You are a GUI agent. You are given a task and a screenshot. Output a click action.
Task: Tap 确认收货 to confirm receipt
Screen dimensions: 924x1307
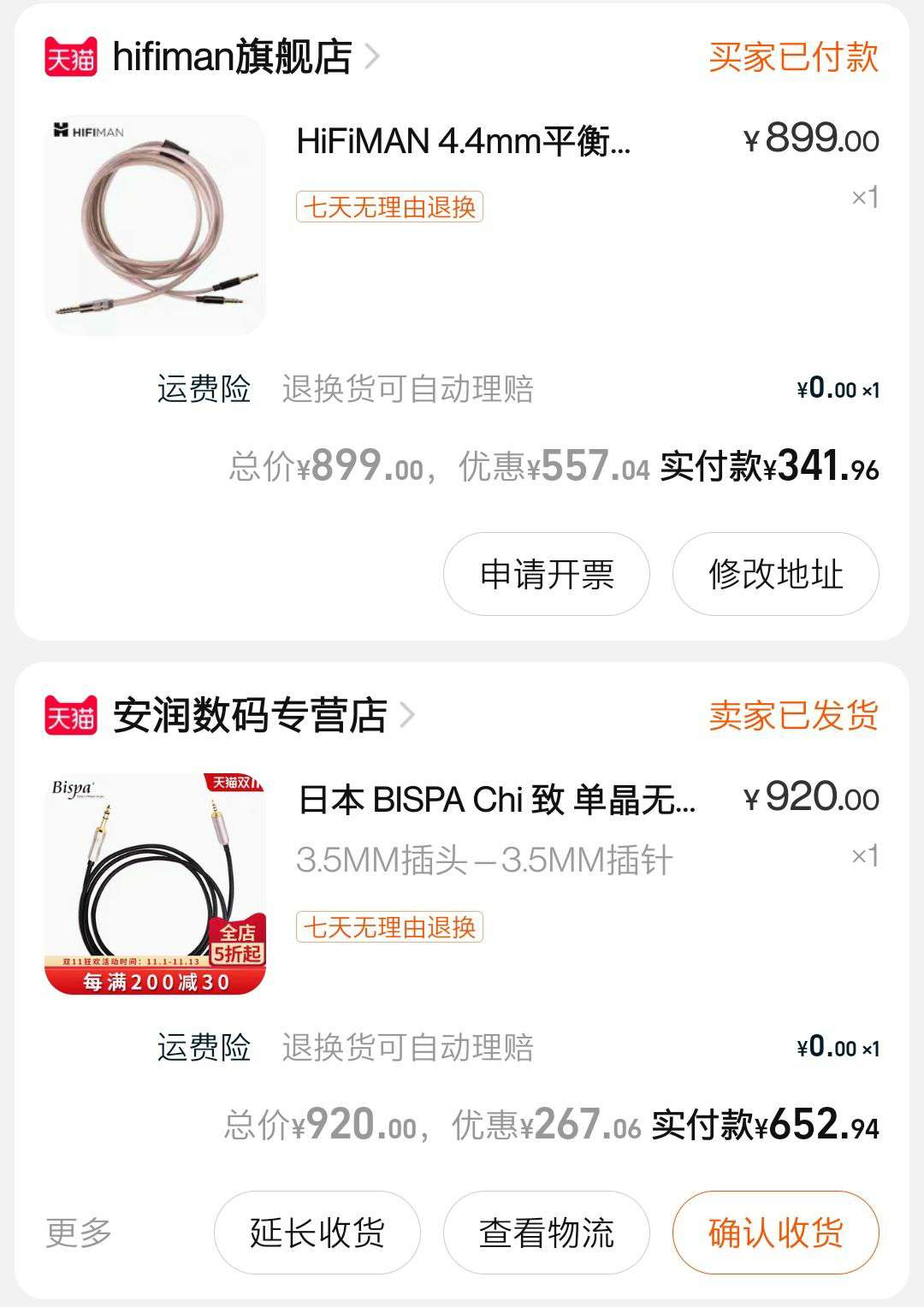(775, 1233)
